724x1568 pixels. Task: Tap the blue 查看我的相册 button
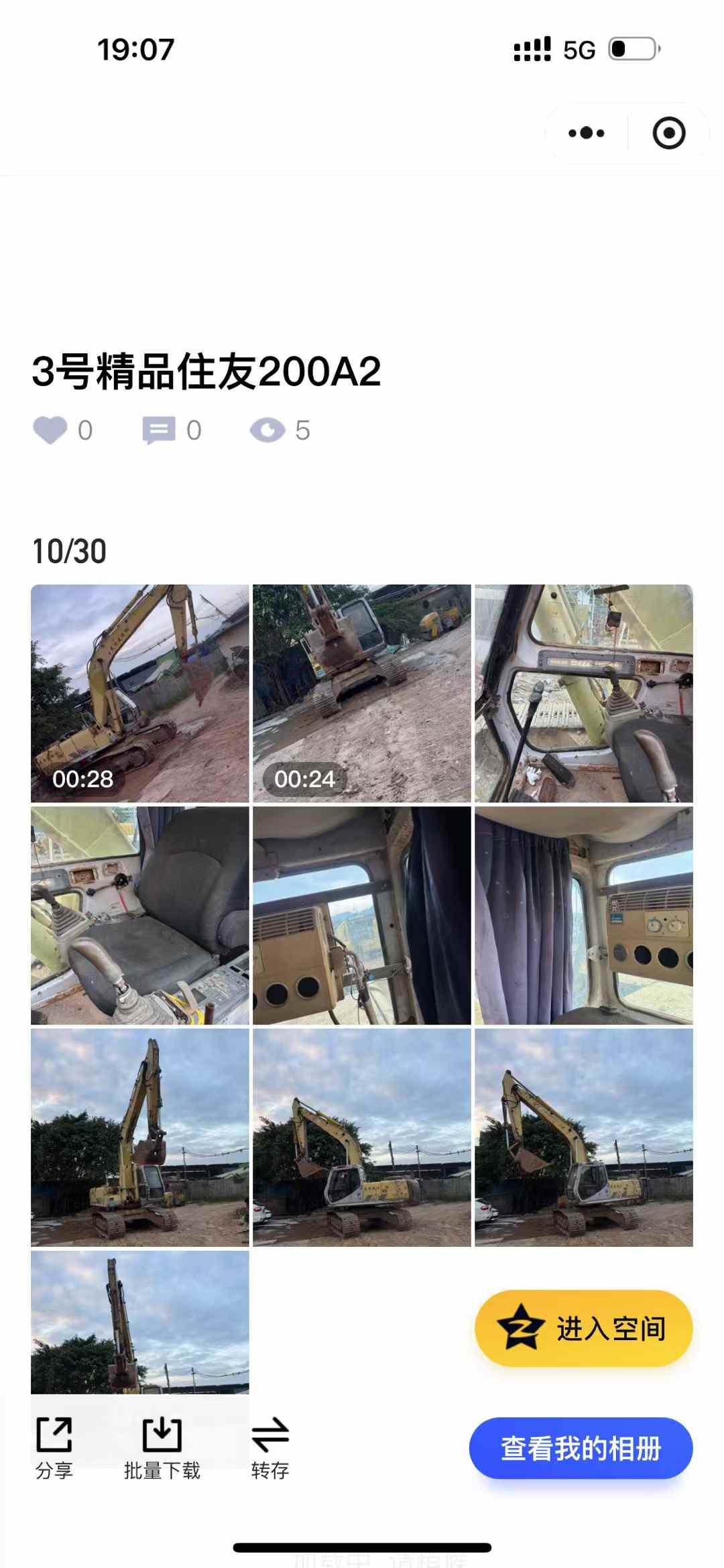pyautogui.click(x=581, y=1448)
